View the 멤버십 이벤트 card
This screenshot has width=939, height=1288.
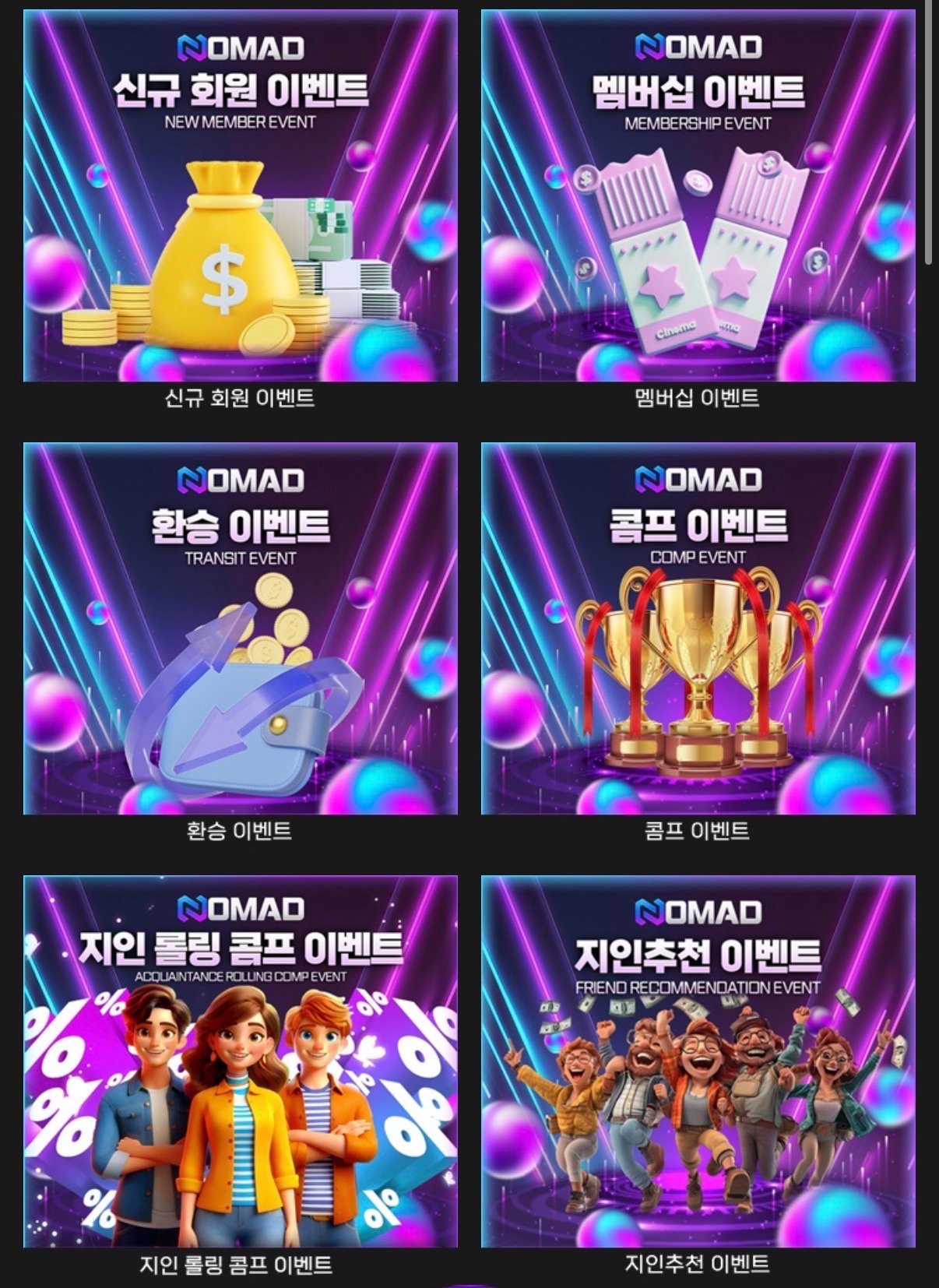(698, 196)
